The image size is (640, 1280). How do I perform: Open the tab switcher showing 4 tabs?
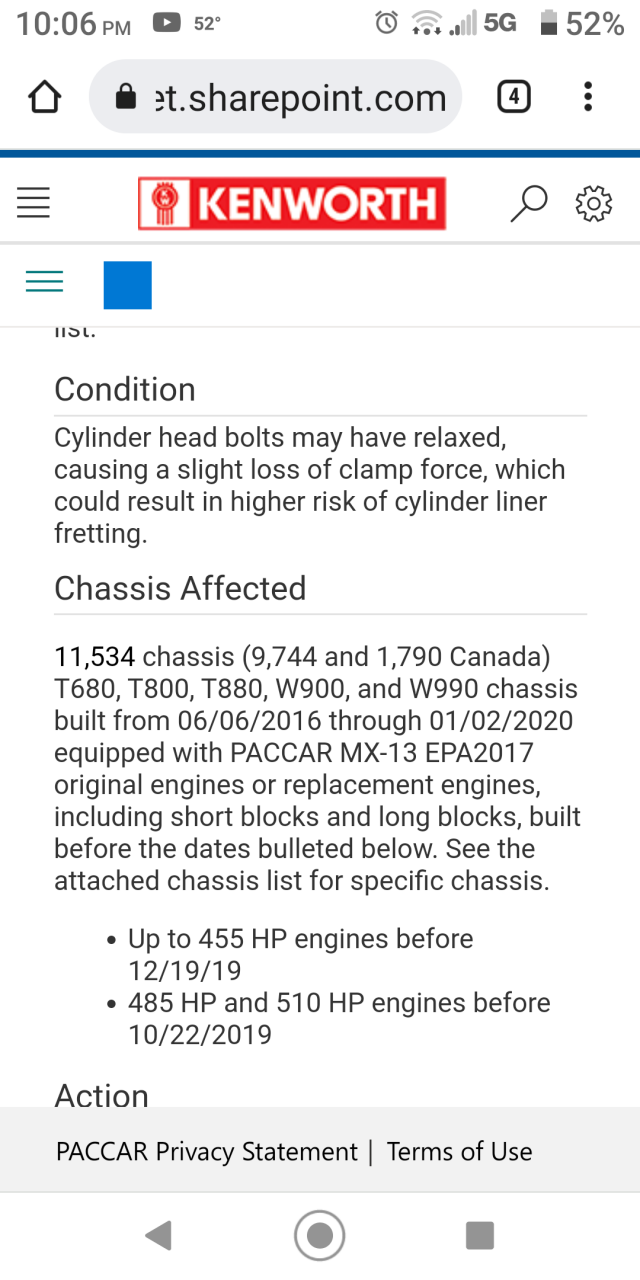(513, 97)
